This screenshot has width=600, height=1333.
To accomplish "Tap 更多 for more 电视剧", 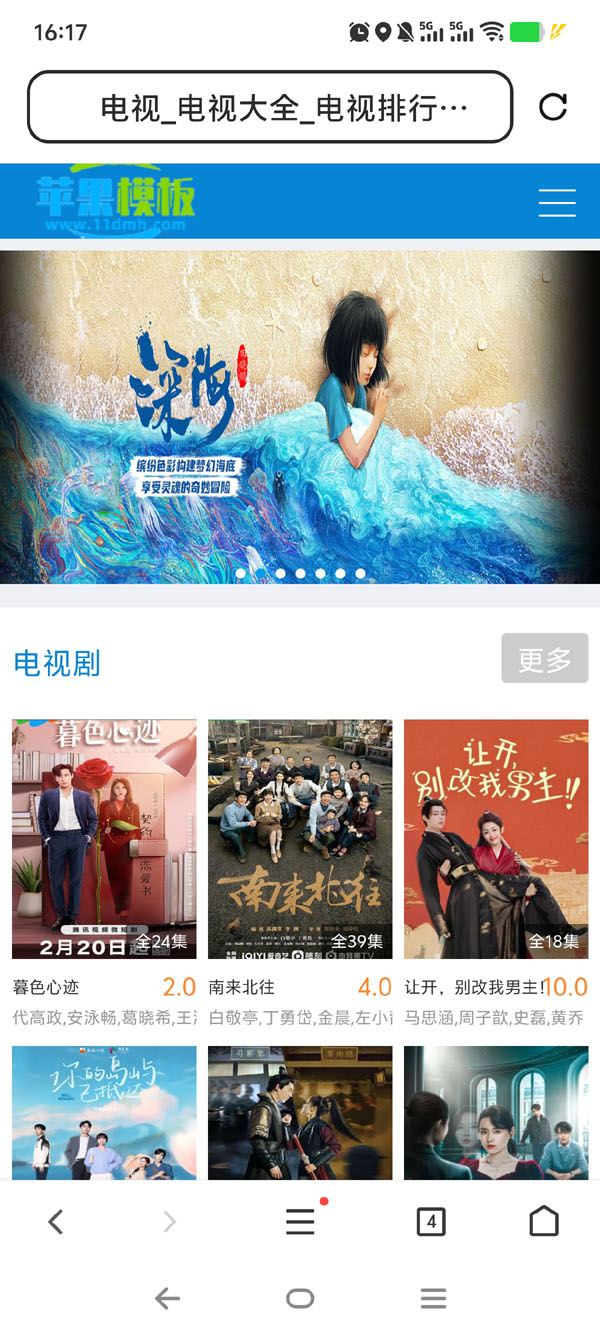I will [x=544, y=659].
